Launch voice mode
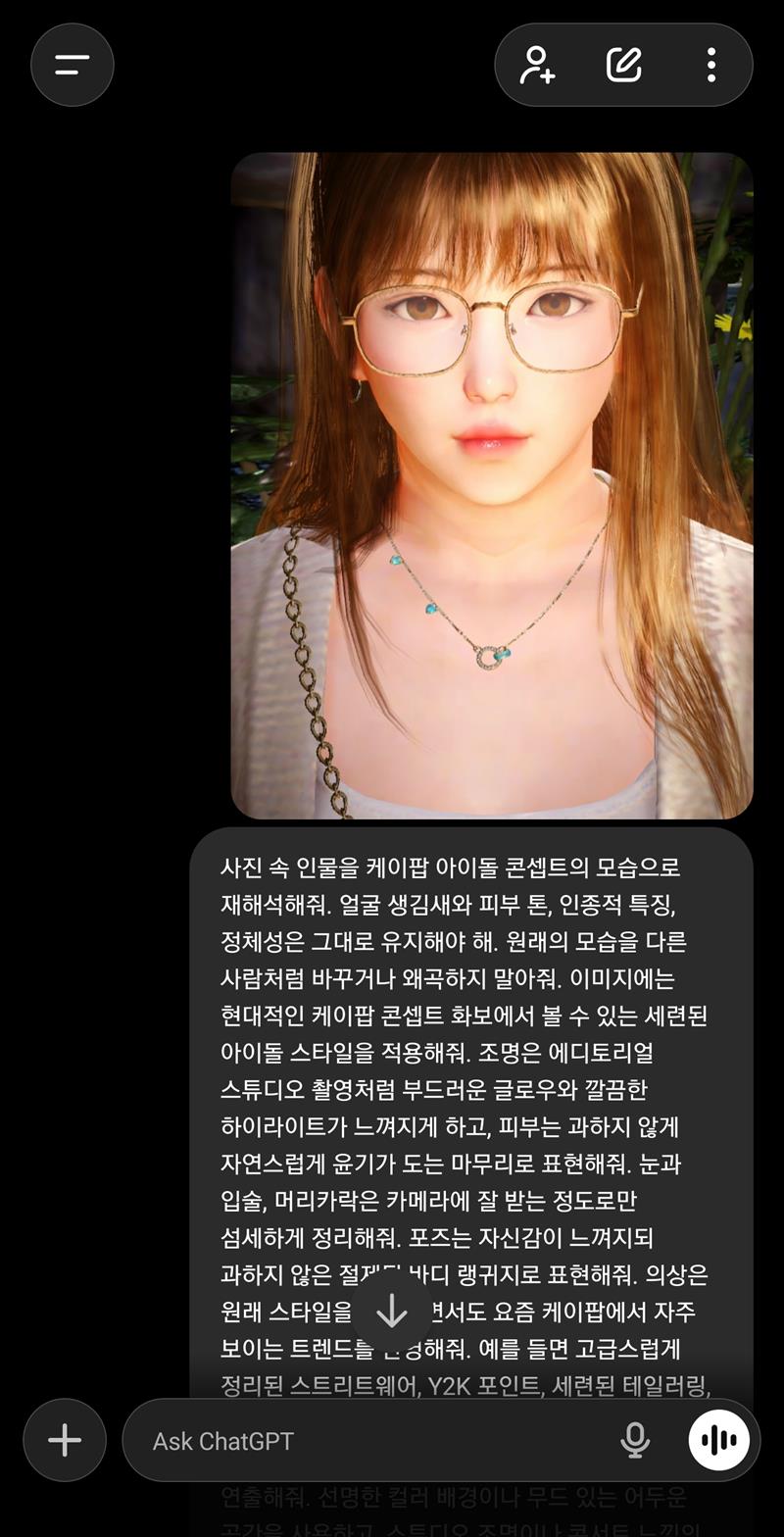Image resolution: width=784 pixels, height=1537 pixels. (719, 1440)
